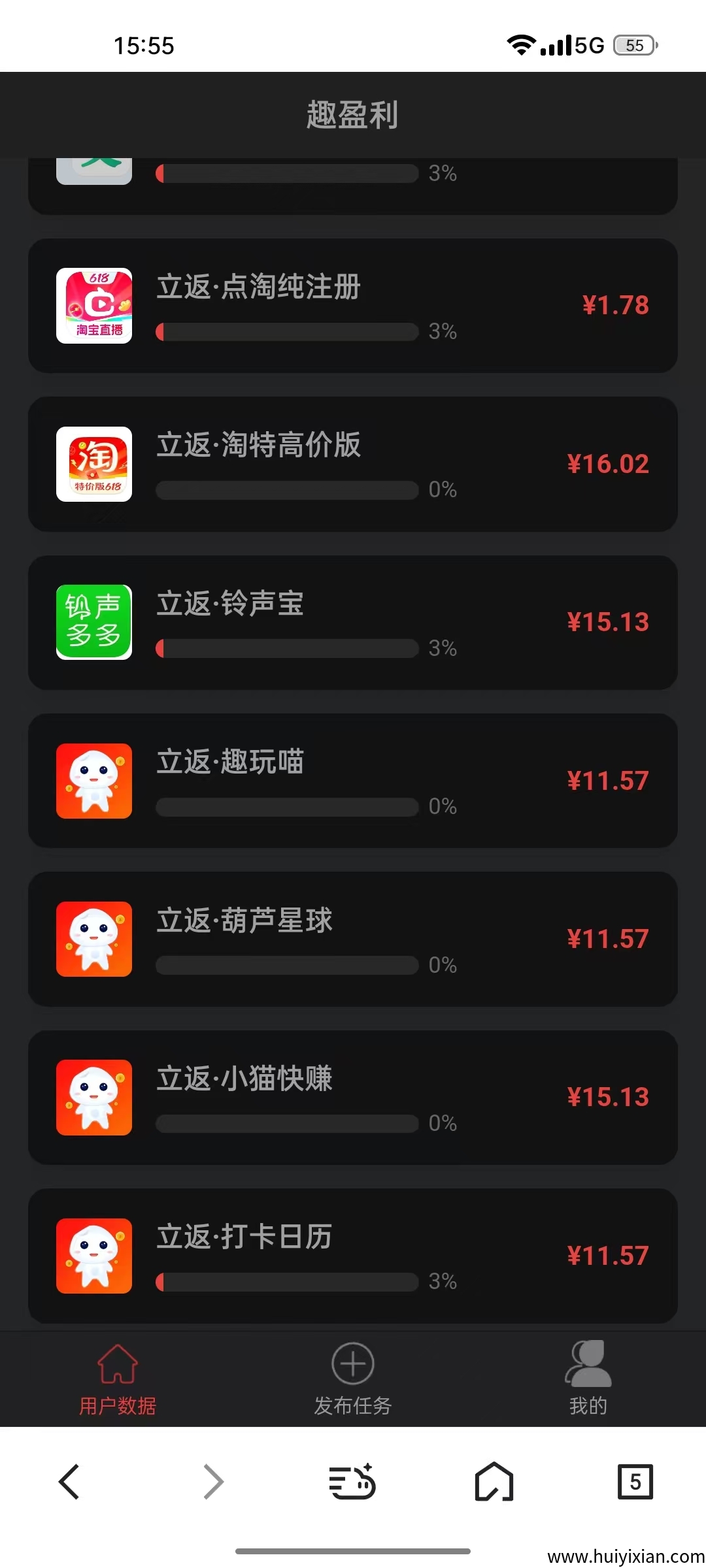The width and height of the screenshot is (706, 1568).
Task: Open the 打卡日历 task icon
Action: pos(93,1254)
